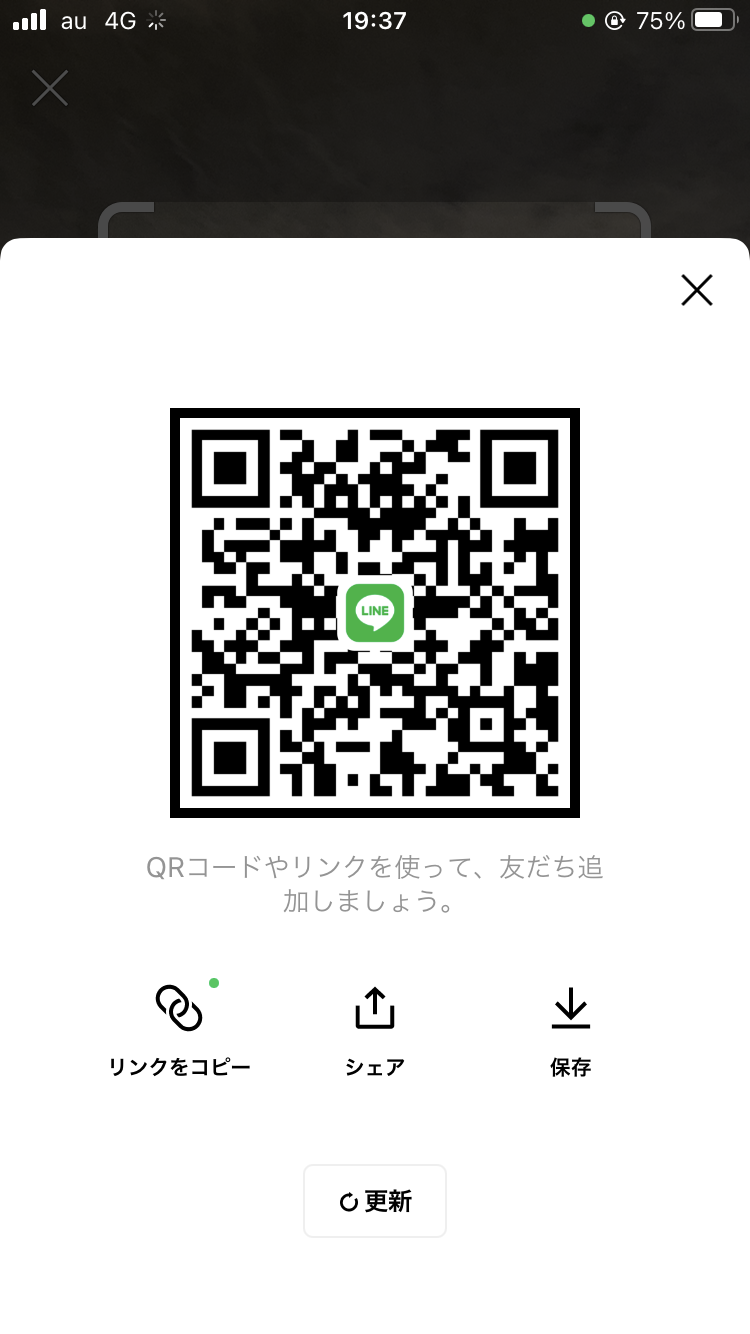Refresh the QR code with 更新
This screenshot has width=750, height=1334.
point(375,1201)
